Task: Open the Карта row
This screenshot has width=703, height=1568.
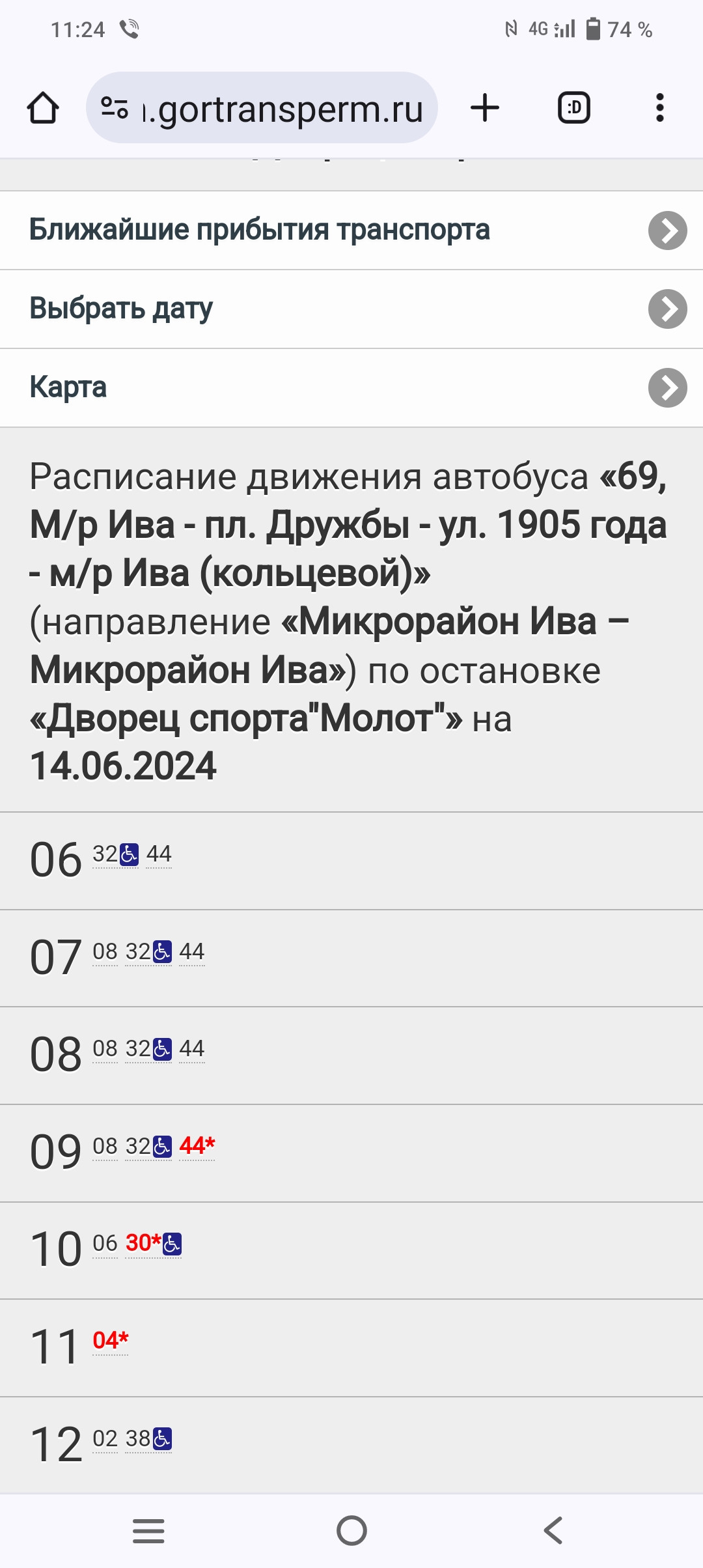Action: click(351, 388)
